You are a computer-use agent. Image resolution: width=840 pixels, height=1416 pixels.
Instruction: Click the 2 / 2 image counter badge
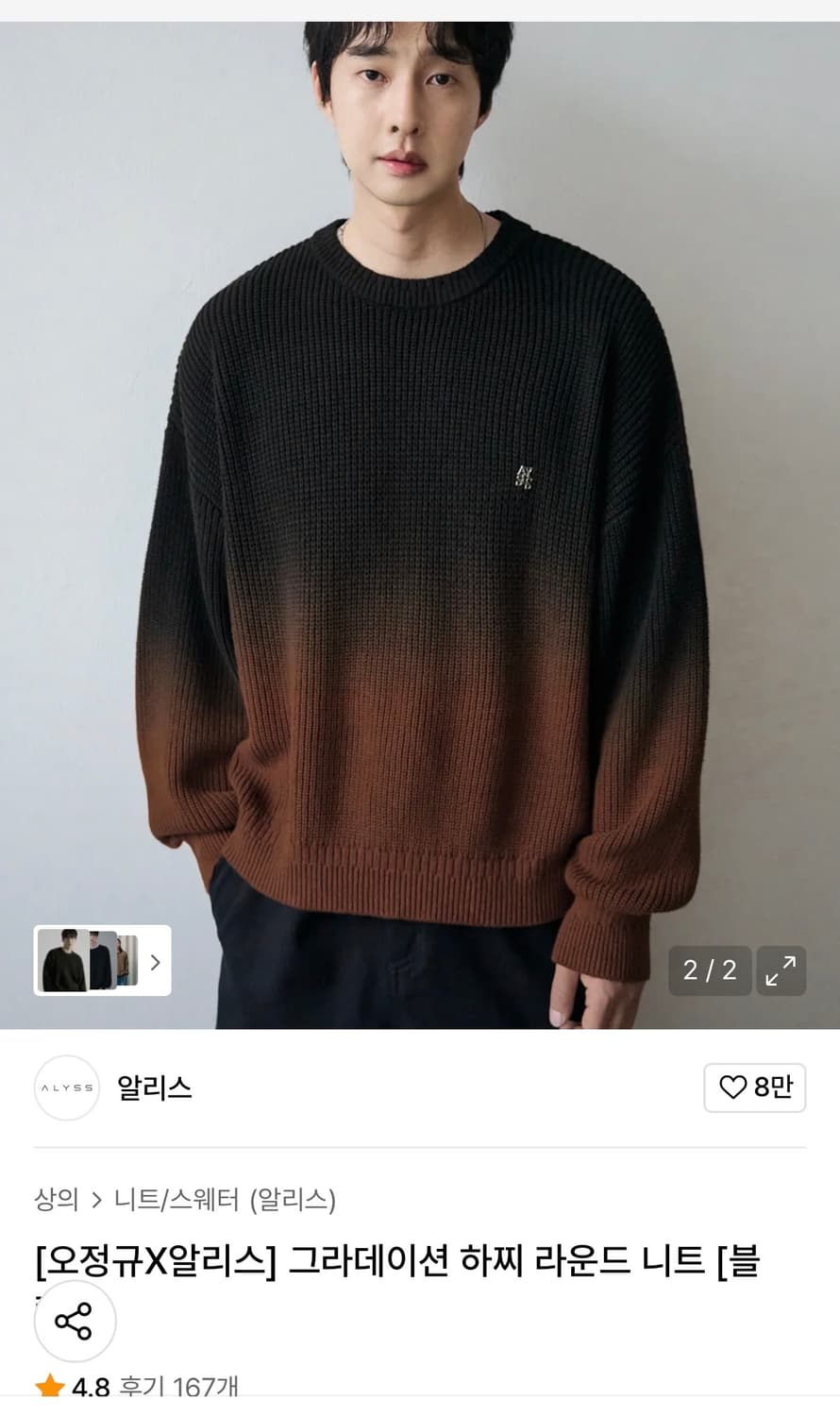pyautogui.click(x=710, y=970)
